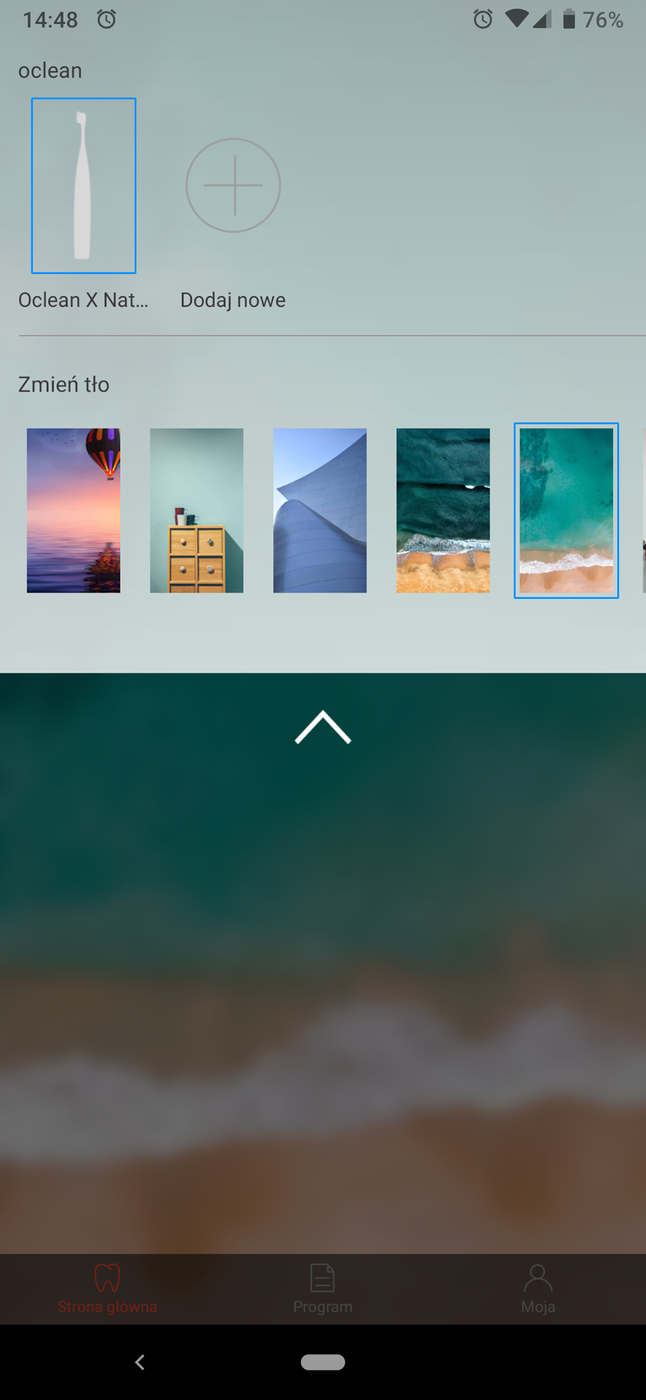Collapse the panel with the up chevron
Viewport: 646px width, 1400px height.
click(x=323, y=729)
